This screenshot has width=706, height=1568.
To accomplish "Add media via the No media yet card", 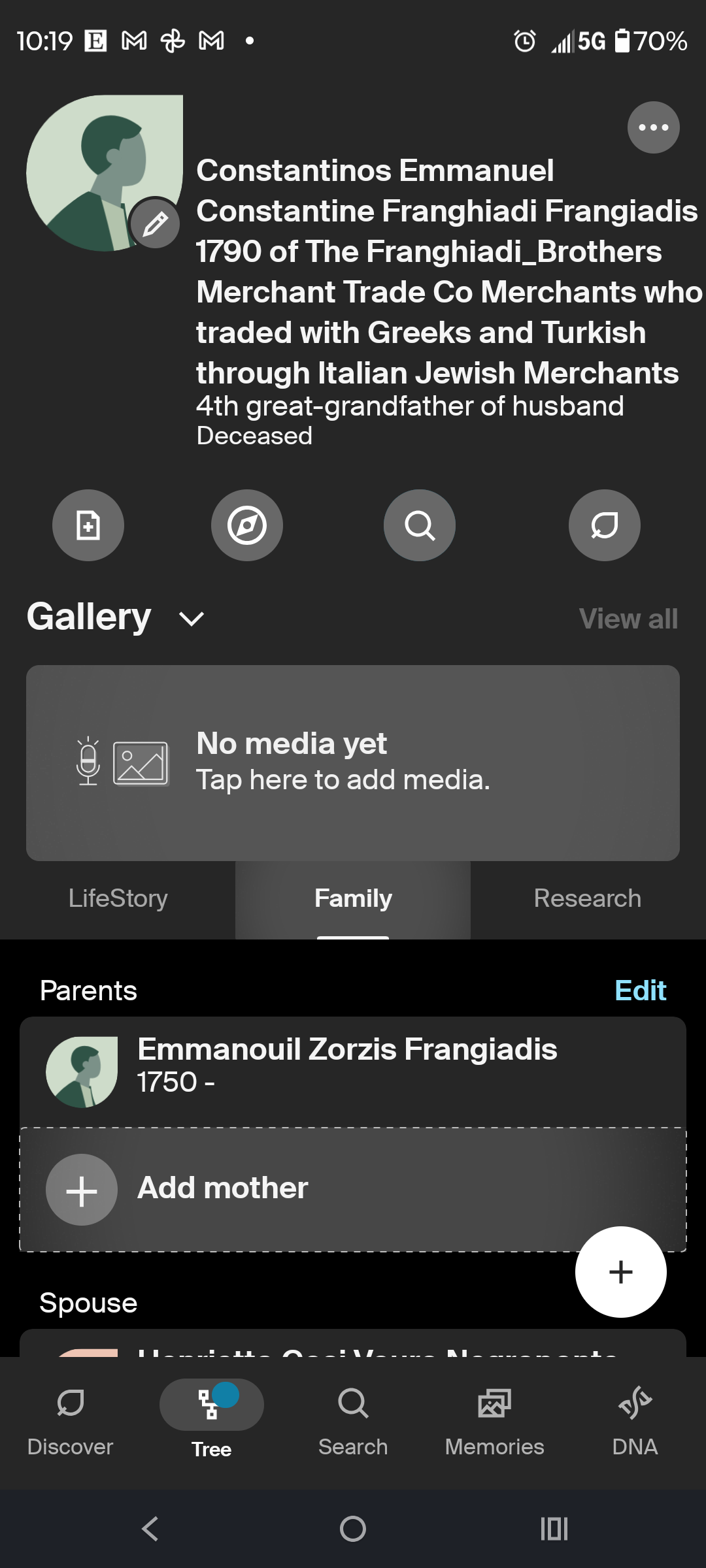I will pos(353,762).
